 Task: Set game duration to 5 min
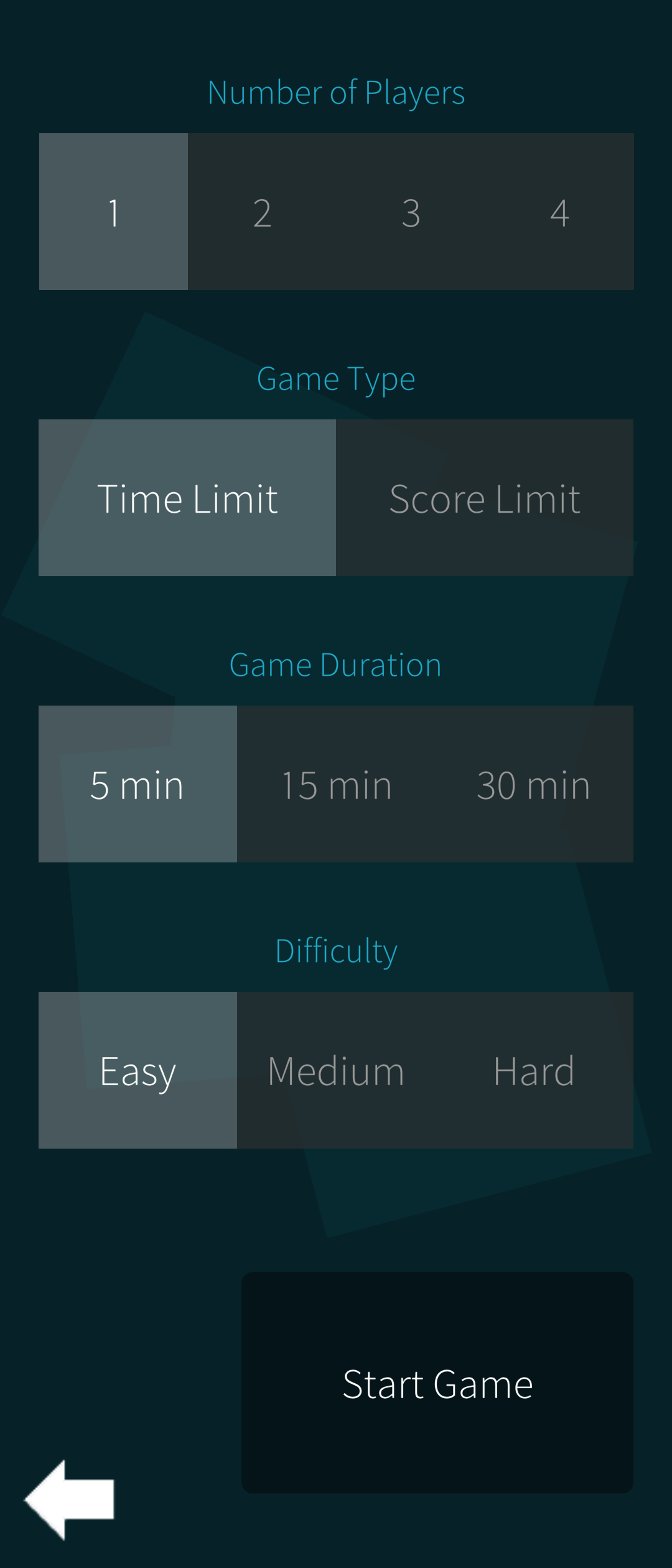138,784
